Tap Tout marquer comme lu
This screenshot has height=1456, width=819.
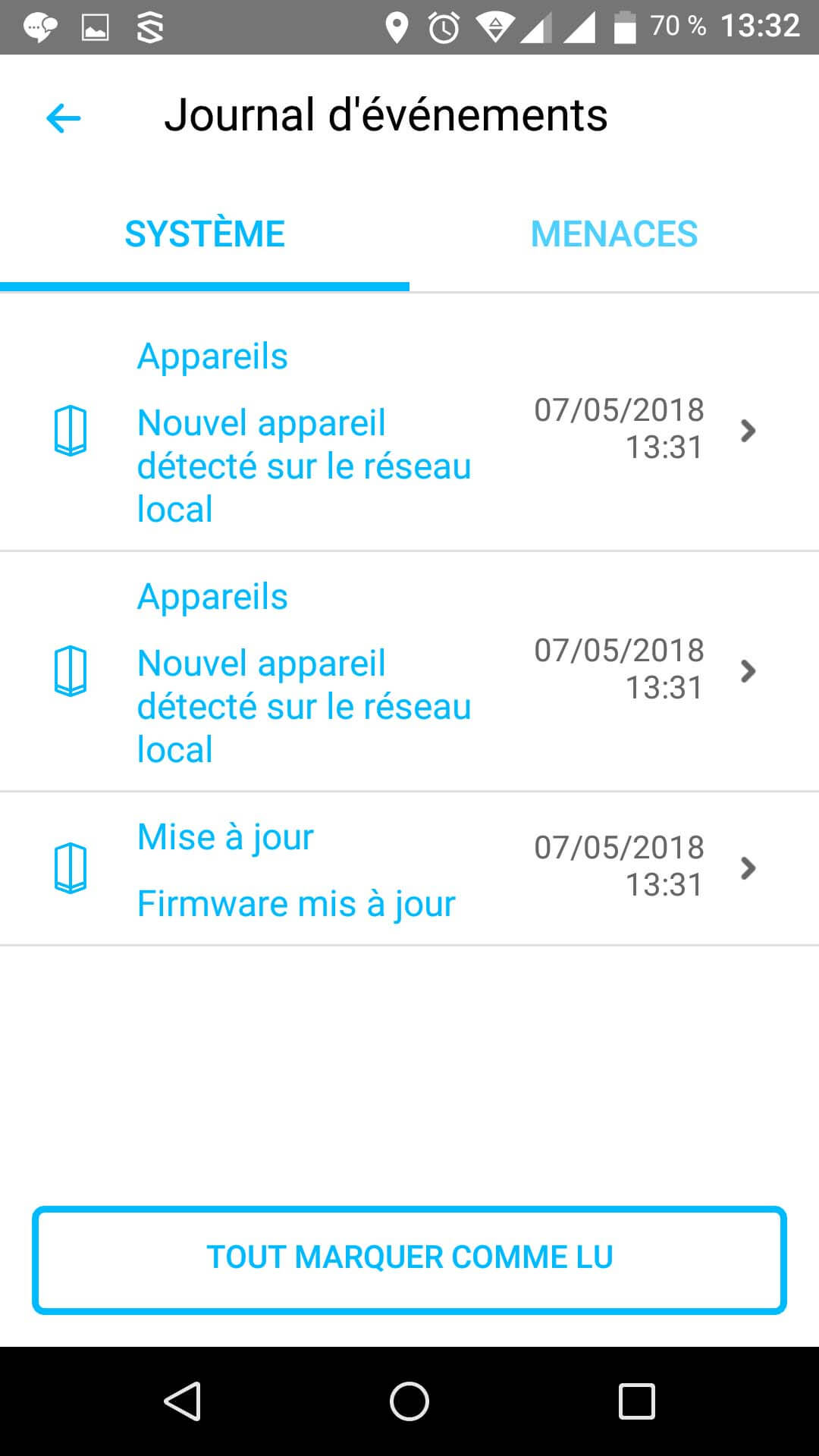point(409,1260)
